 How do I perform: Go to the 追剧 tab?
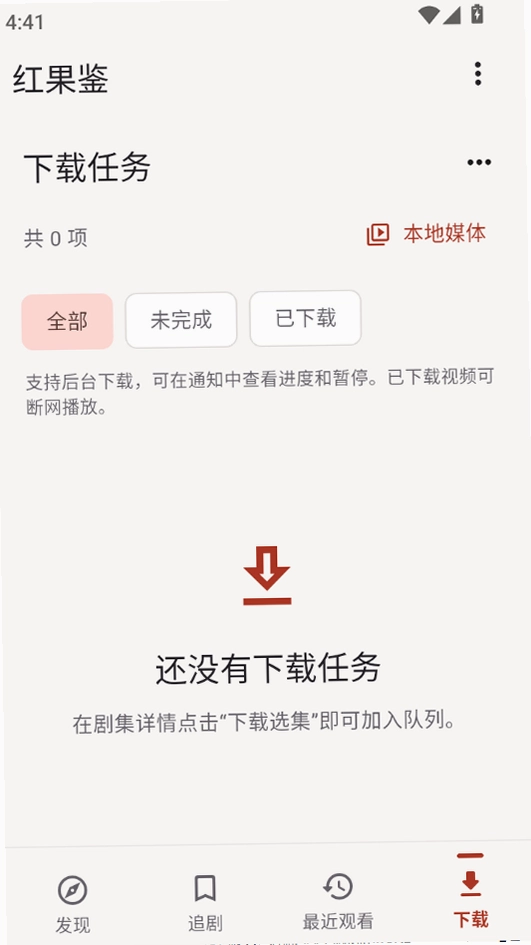coord(205,902)
